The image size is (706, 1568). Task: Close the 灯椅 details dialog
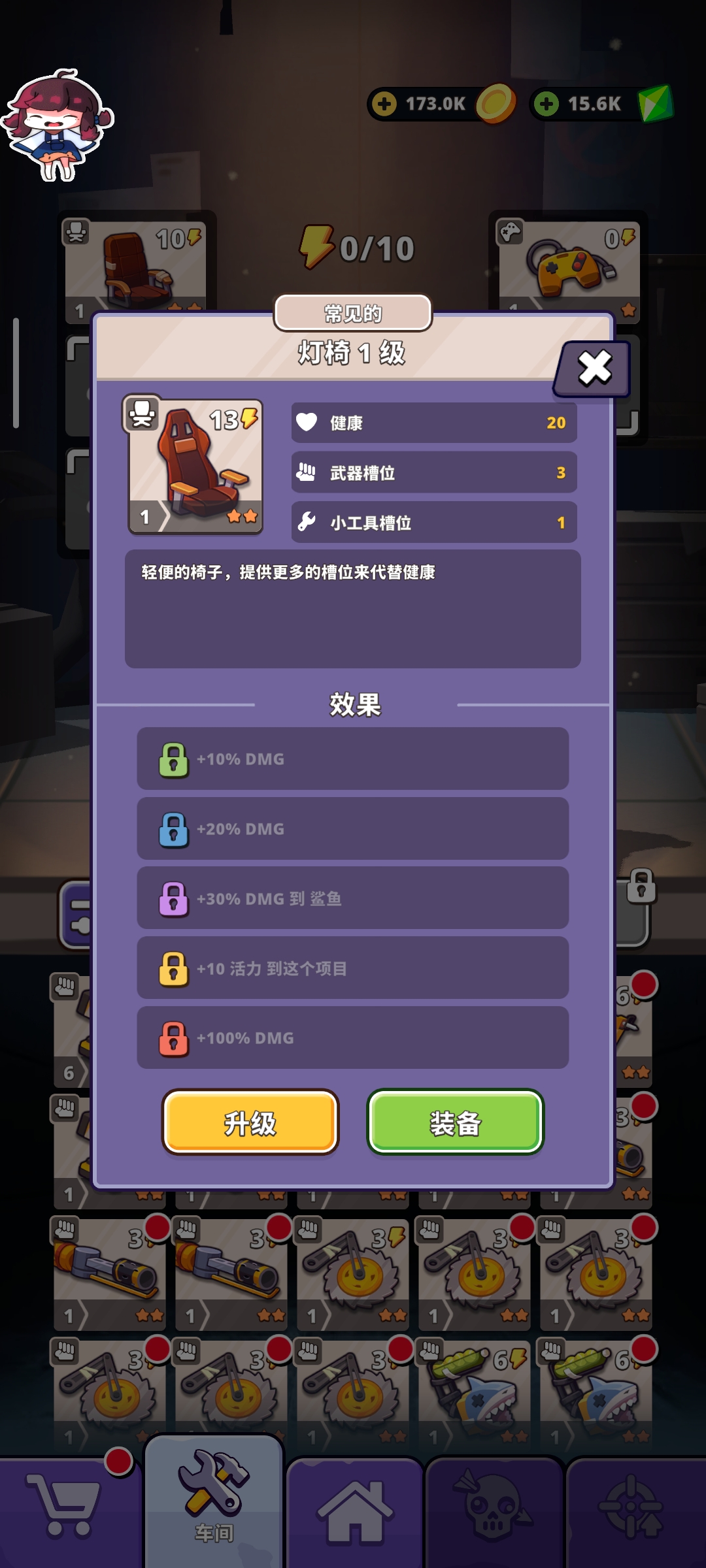tap(594, 368)
